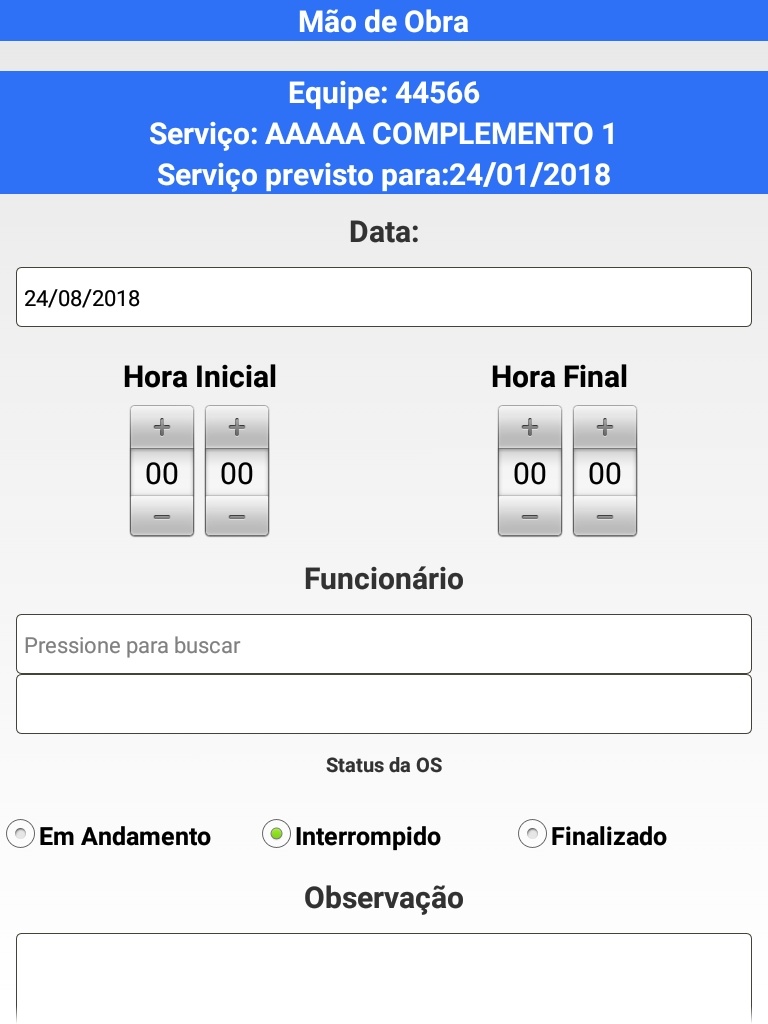The width and height of the screenshot is (768, 1024).
Task: Increase the Hora Inicial hours
Action: coord(162,427)
